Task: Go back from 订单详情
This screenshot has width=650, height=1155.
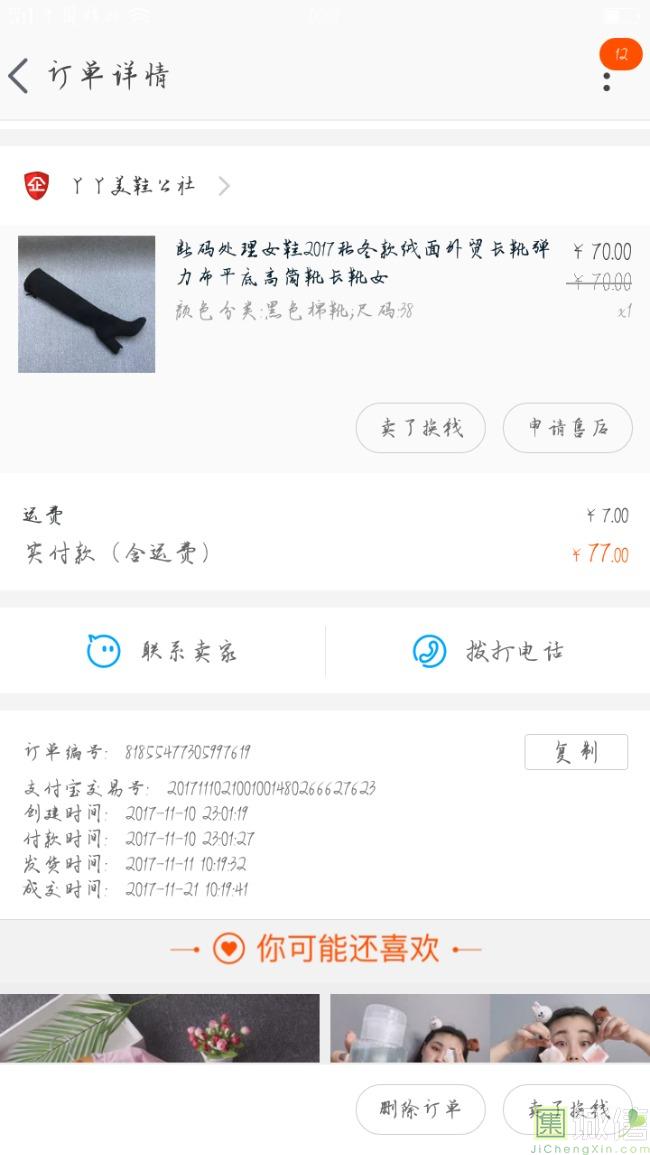Action: [x=19, y=76]
